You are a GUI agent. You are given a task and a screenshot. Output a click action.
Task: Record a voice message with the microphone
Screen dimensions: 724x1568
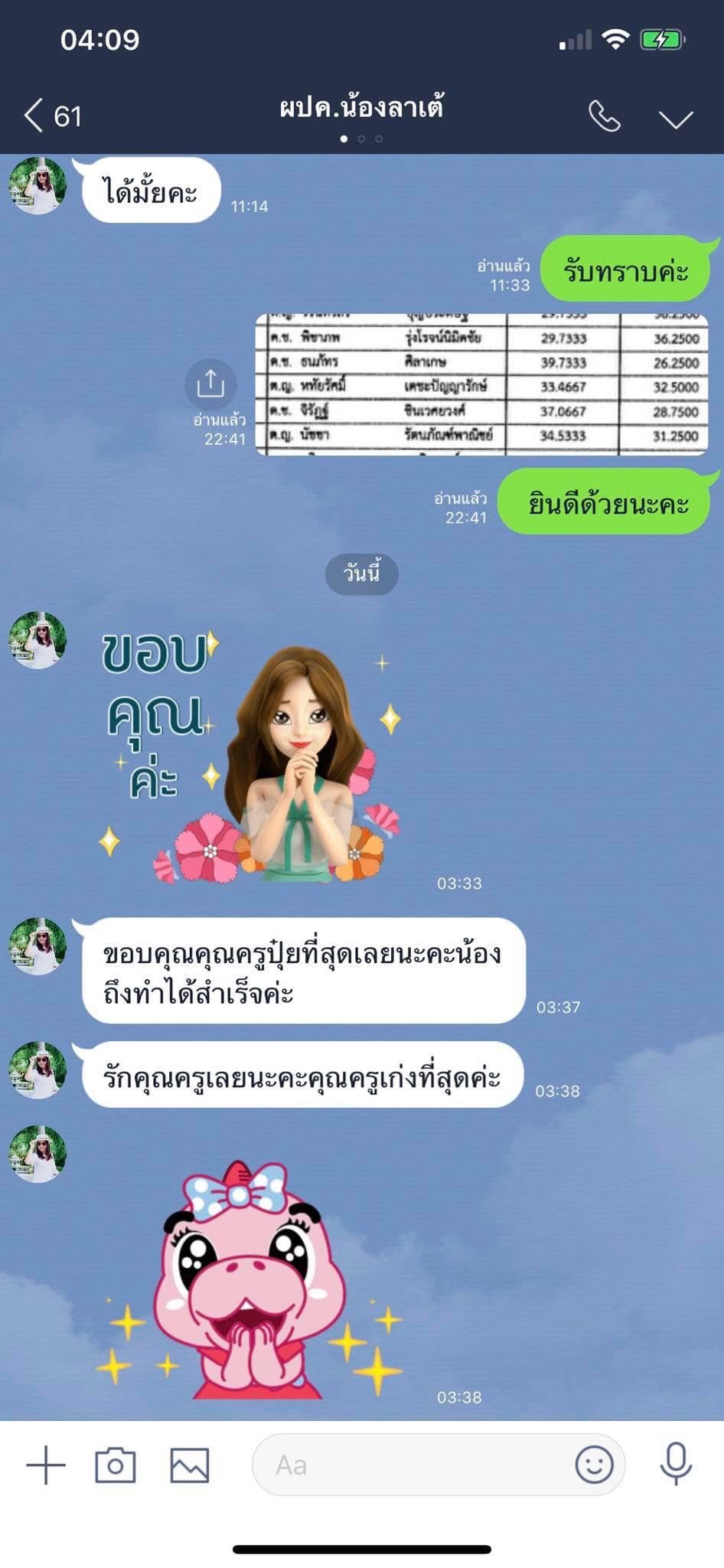[676, 1464]
